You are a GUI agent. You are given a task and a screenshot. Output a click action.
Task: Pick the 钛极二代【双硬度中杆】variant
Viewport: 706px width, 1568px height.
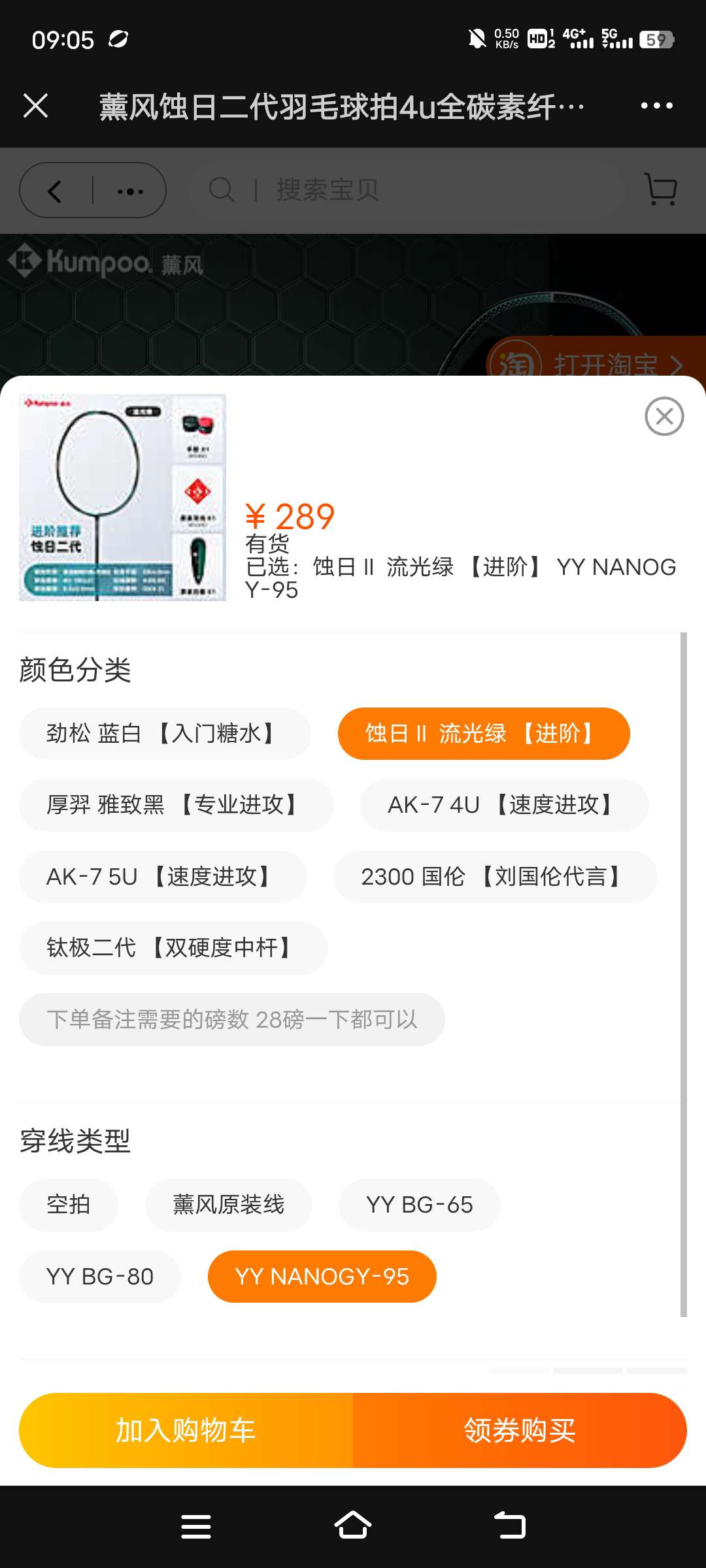click(173, 948)
